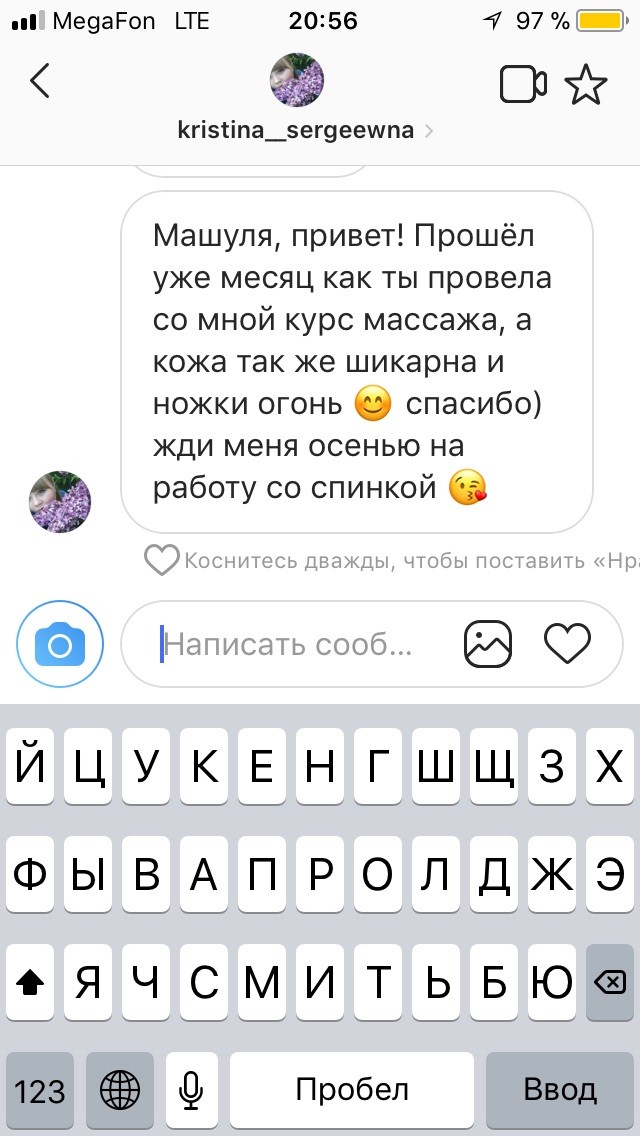Tap the microphone dictation key

pyautogui.click(x=192, y=1089)
